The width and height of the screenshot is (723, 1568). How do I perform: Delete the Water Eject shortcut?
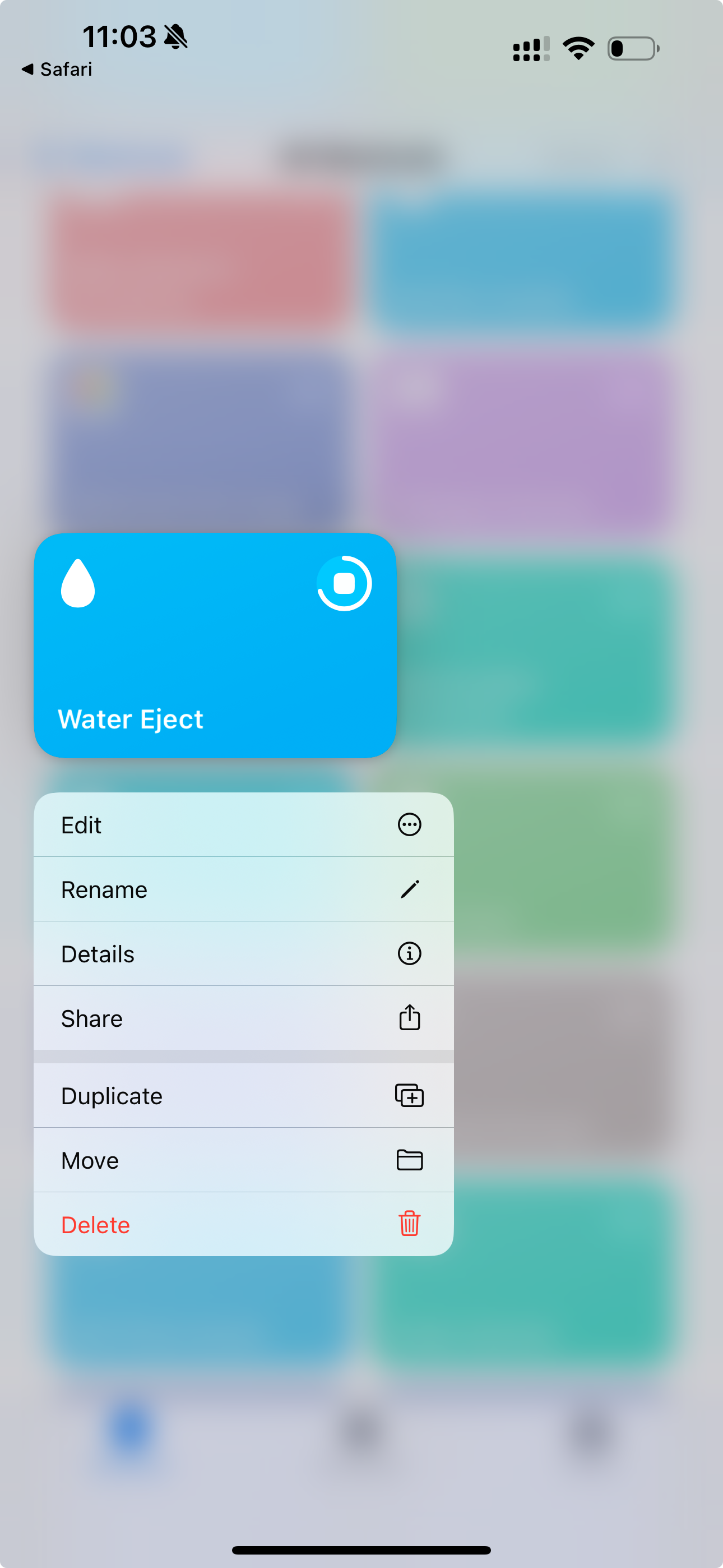click(243, 1225)
